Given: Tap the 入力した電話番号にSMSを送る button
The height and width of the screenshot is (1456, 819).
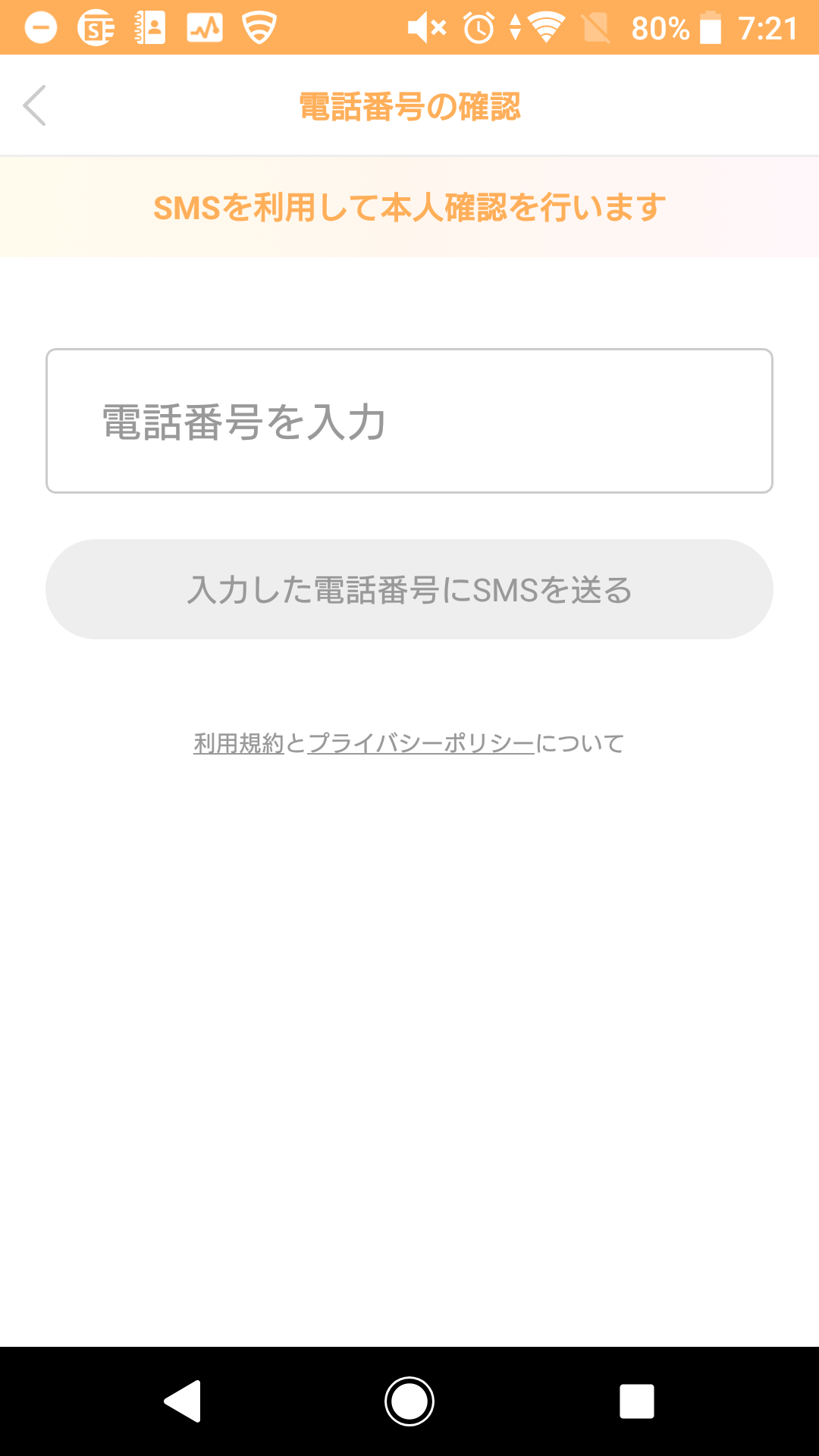Looking at the screenshot, I should 409,589.
